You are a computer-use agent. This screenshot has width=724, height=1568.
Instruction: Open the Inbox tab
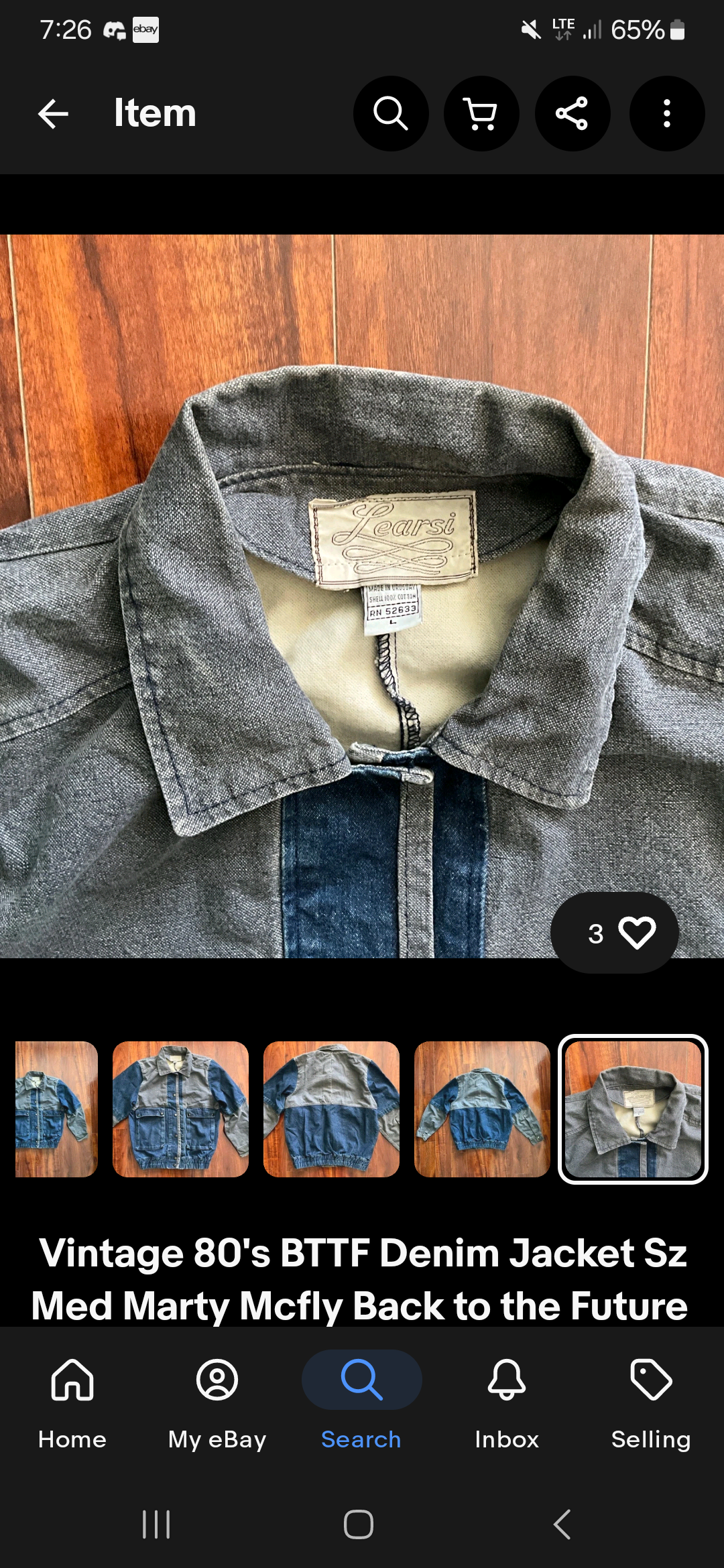(x=507, y=1403)
